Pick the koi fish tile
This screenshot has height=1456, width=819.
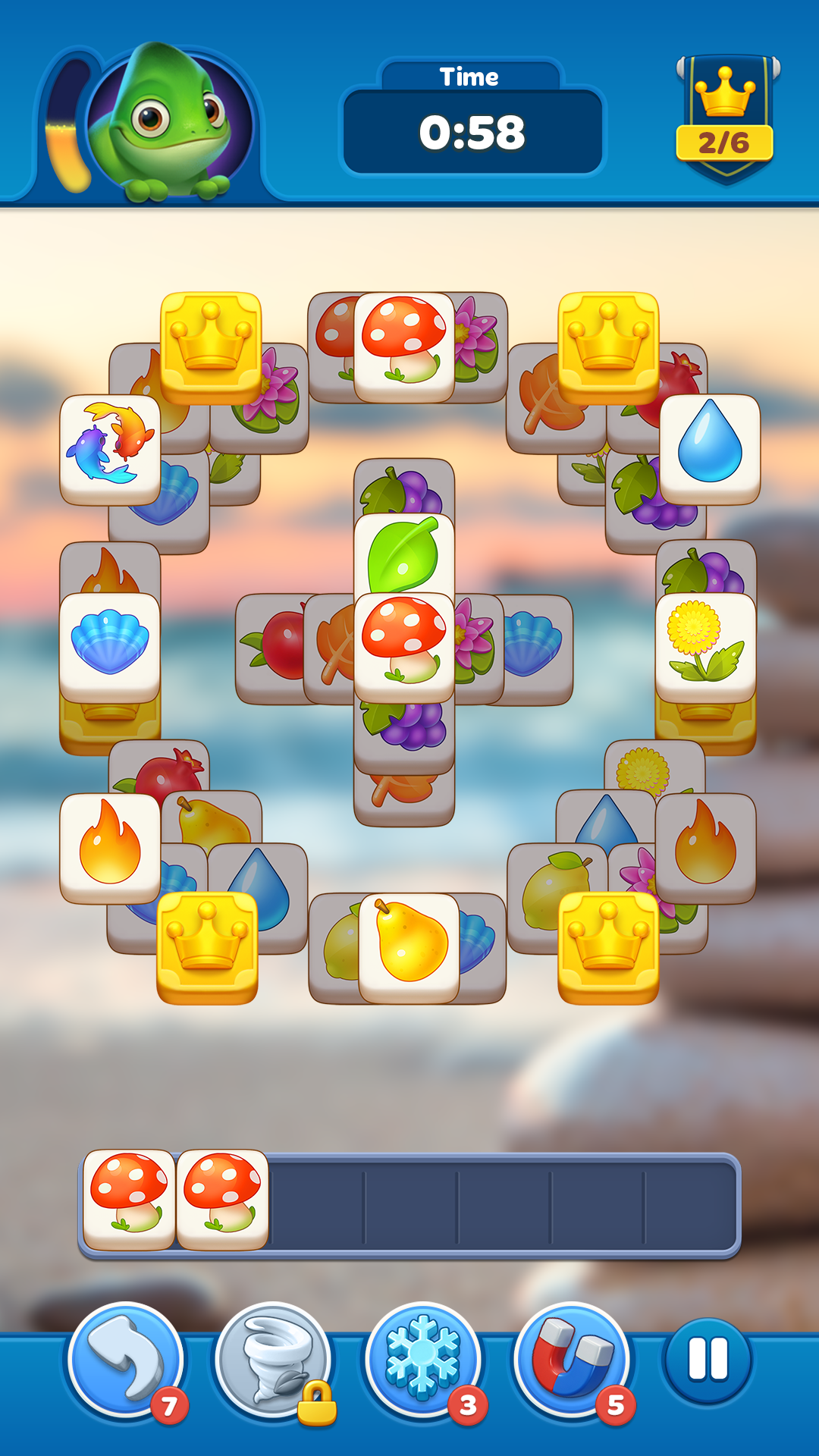click(x=110, y=447)
